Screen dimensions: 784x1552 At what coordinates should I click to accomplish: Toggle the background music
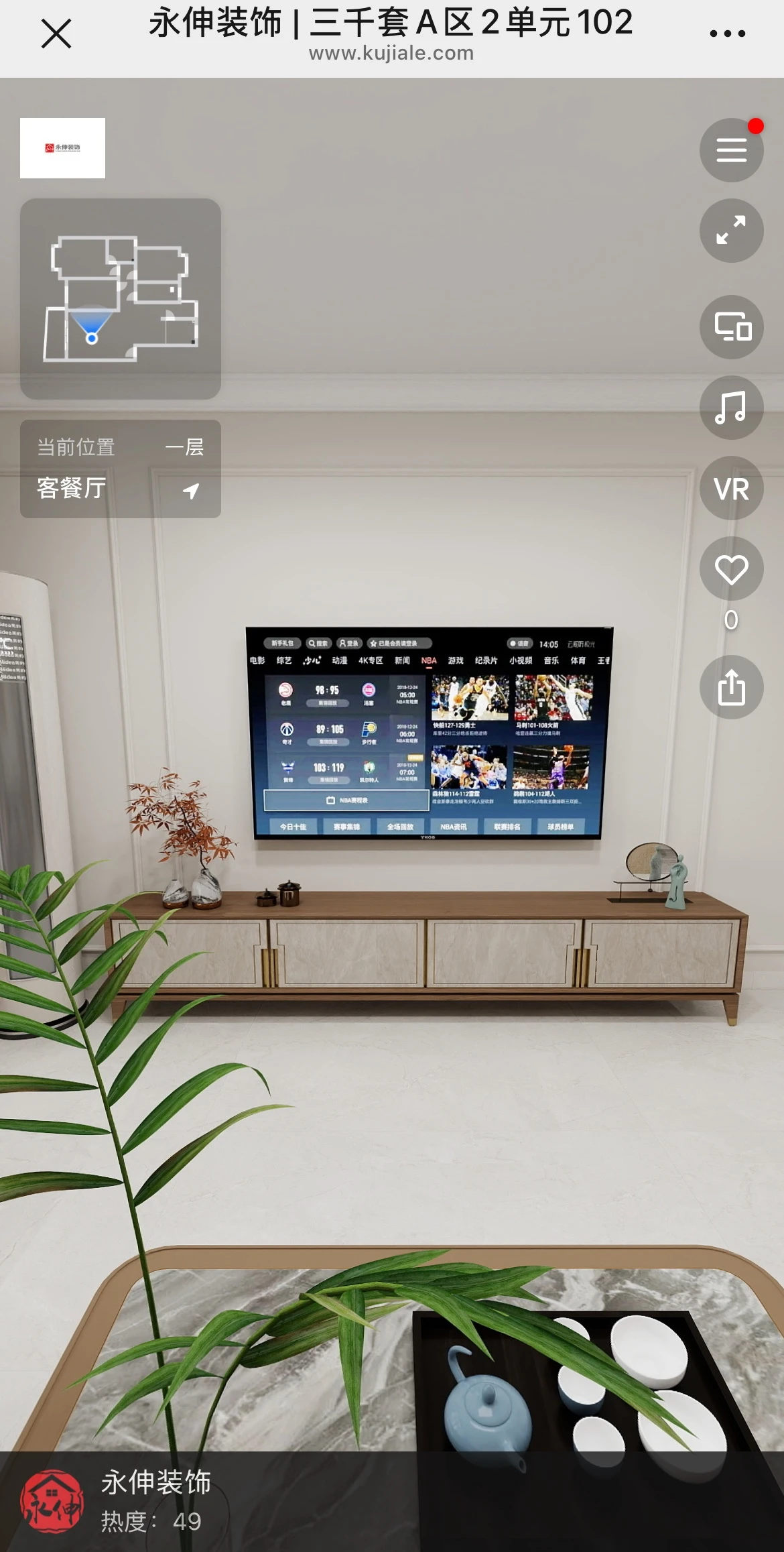(731, 408)
